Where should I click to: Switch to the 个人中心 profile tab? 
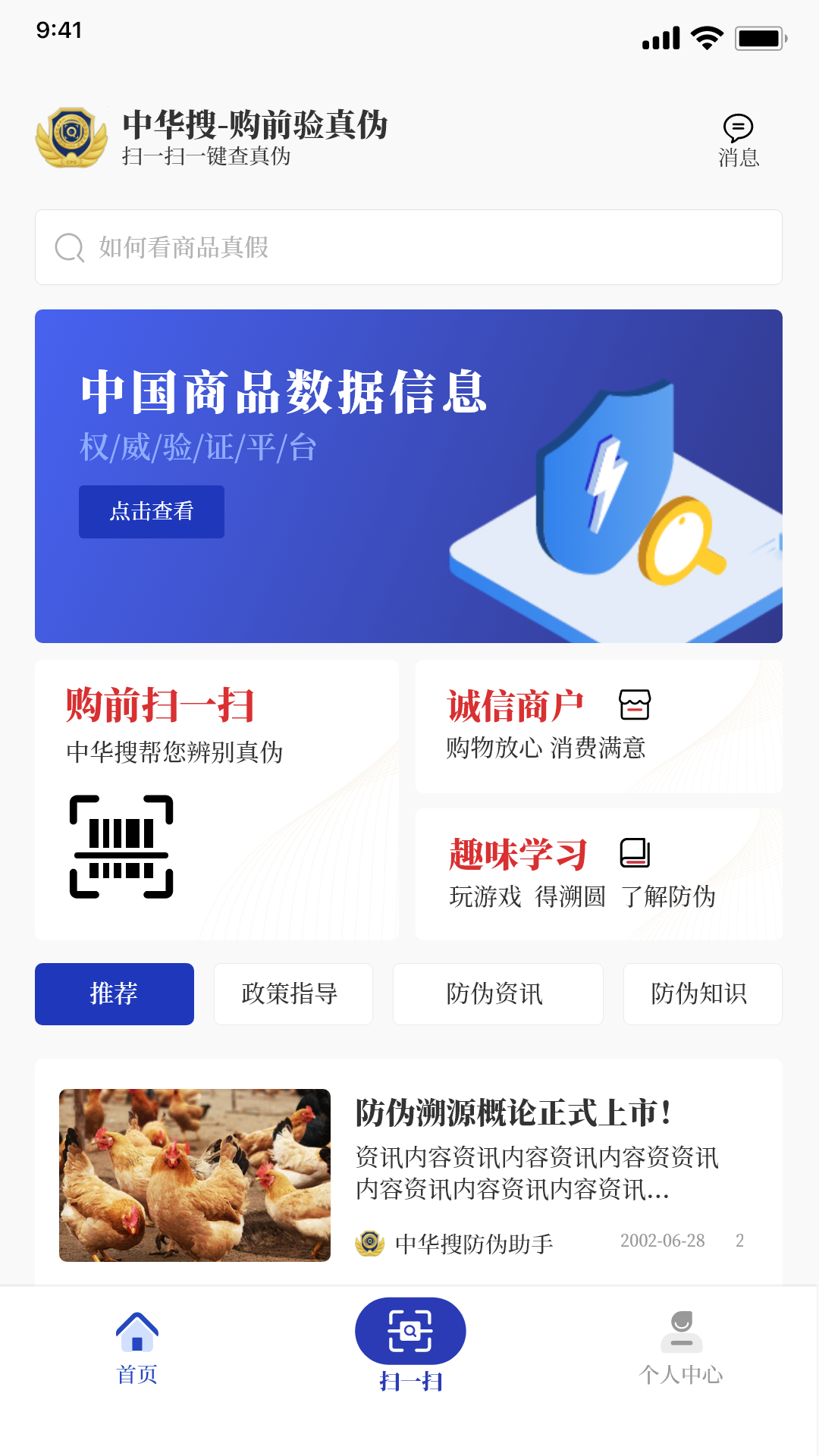[x=681, y=1348]
